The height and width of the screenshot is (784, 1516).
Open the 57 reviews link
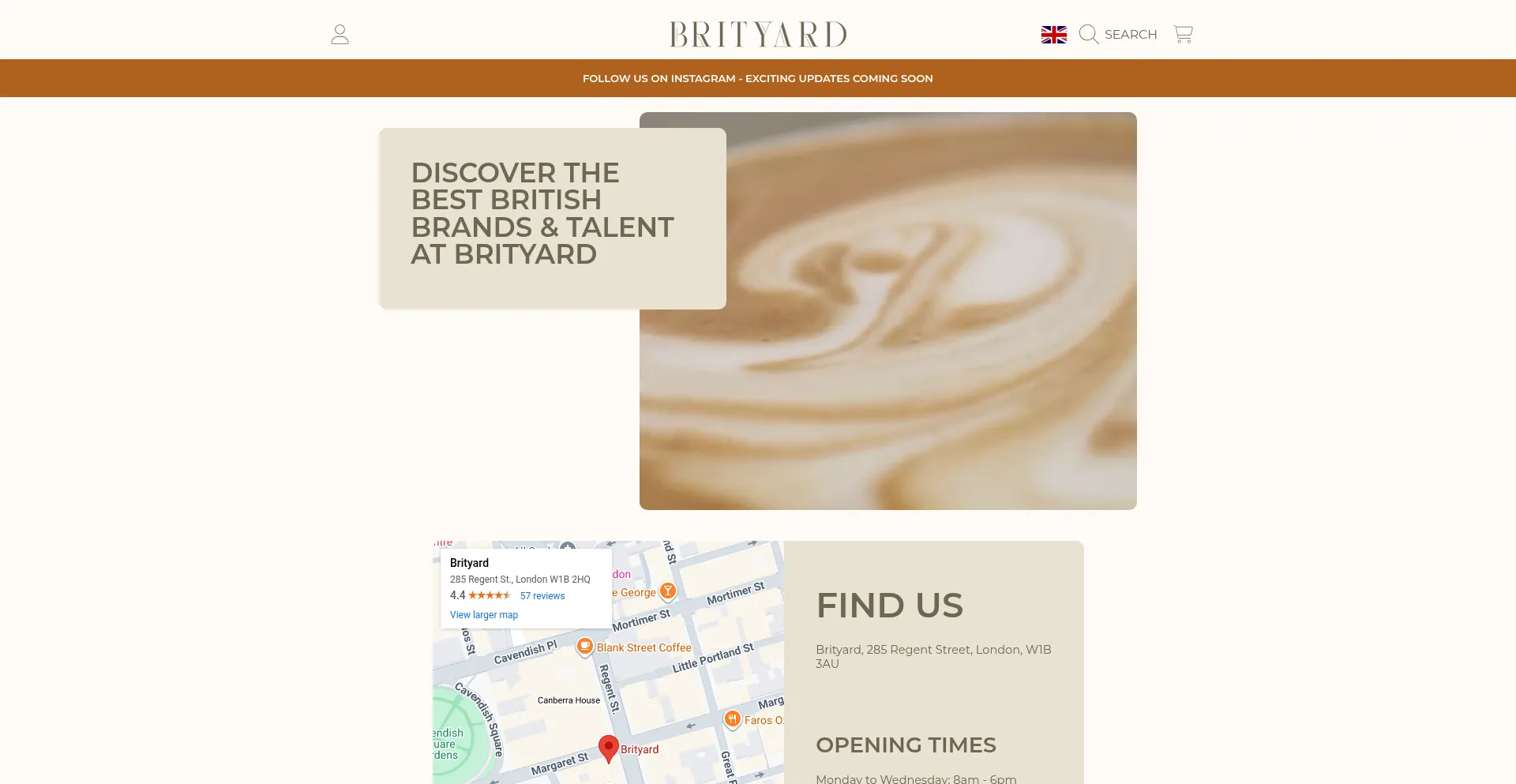542,596
